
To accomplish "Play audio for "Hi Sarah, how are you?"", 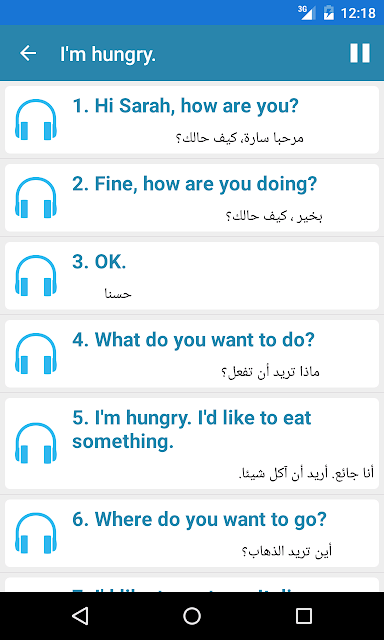I will 36,120.
